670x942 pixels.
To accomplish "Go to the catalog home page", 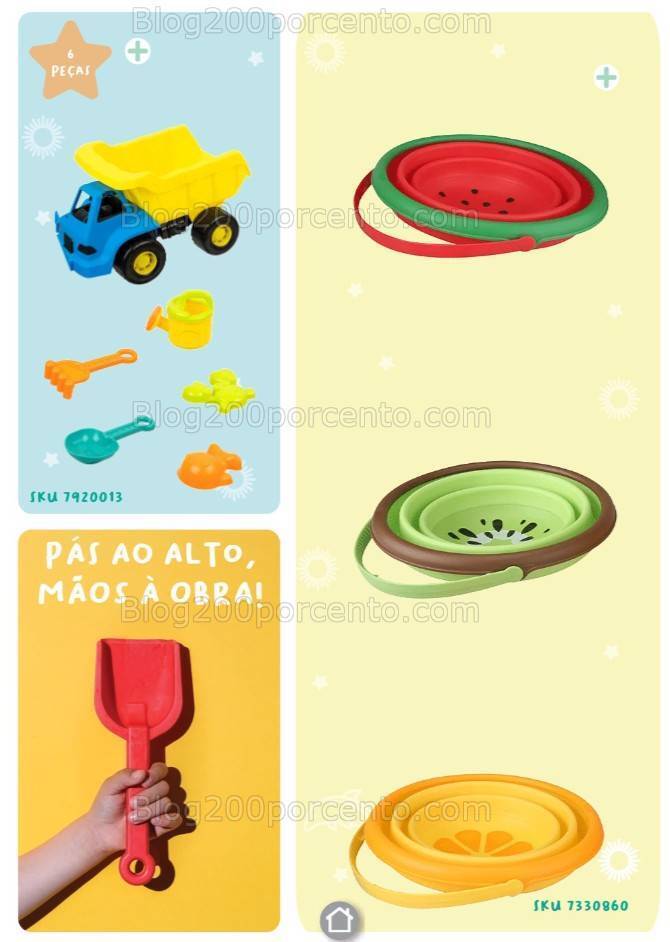I will point(340,920).
